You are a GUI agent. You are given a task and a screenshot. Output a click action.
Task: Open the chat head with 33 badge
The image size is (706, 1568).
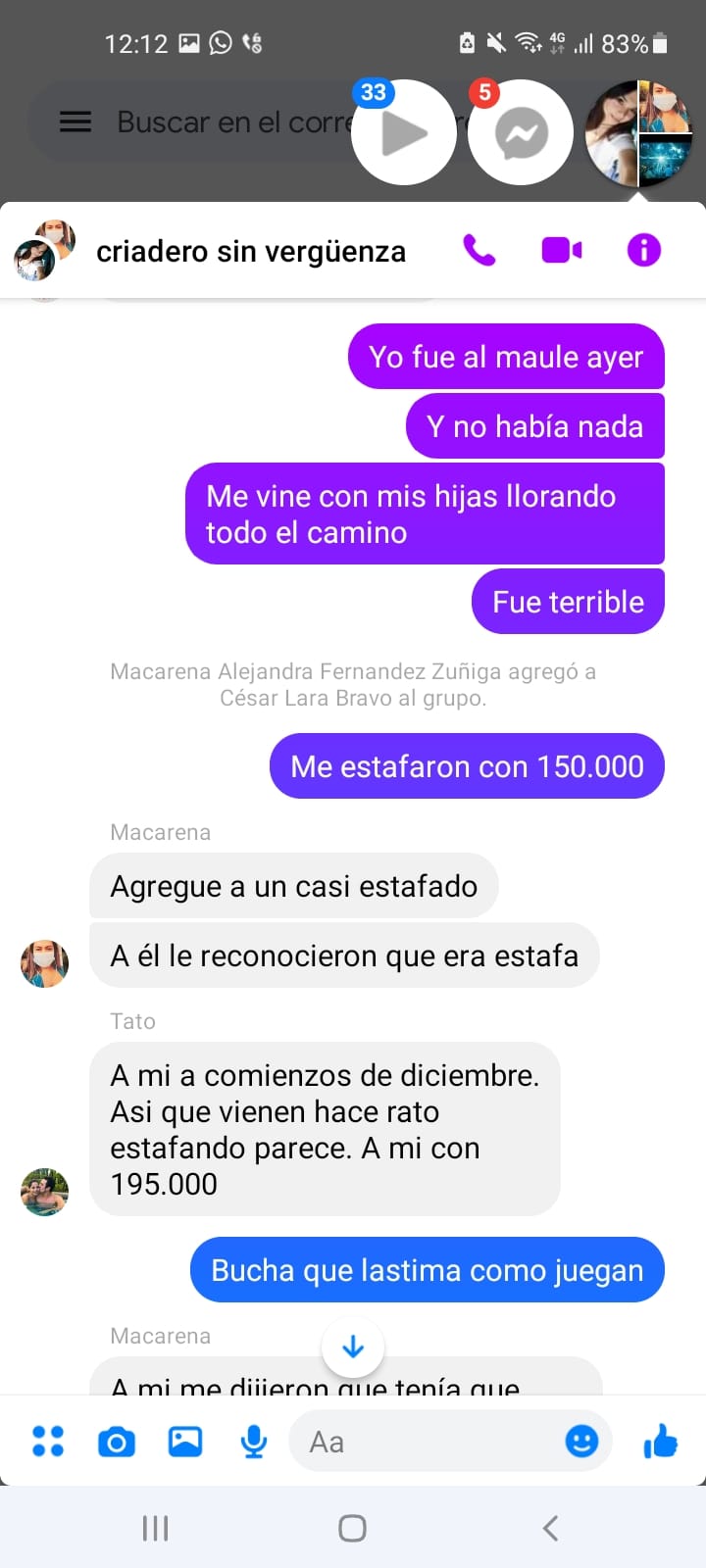click(x=404, y=132)
